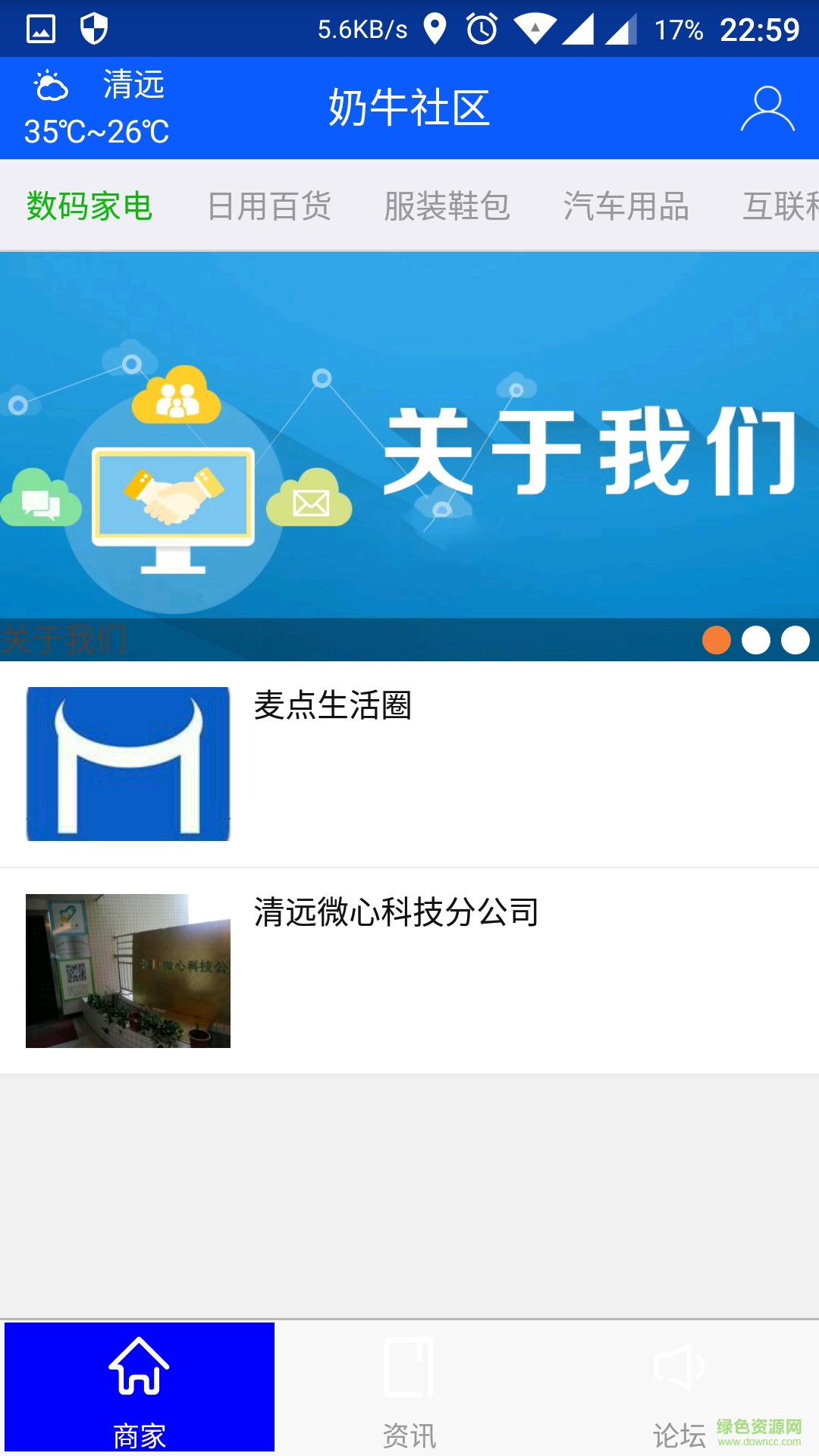Viewport: 819px width, 1456px height.
Task: Open the user profile icon
Action: click(767, 109)
